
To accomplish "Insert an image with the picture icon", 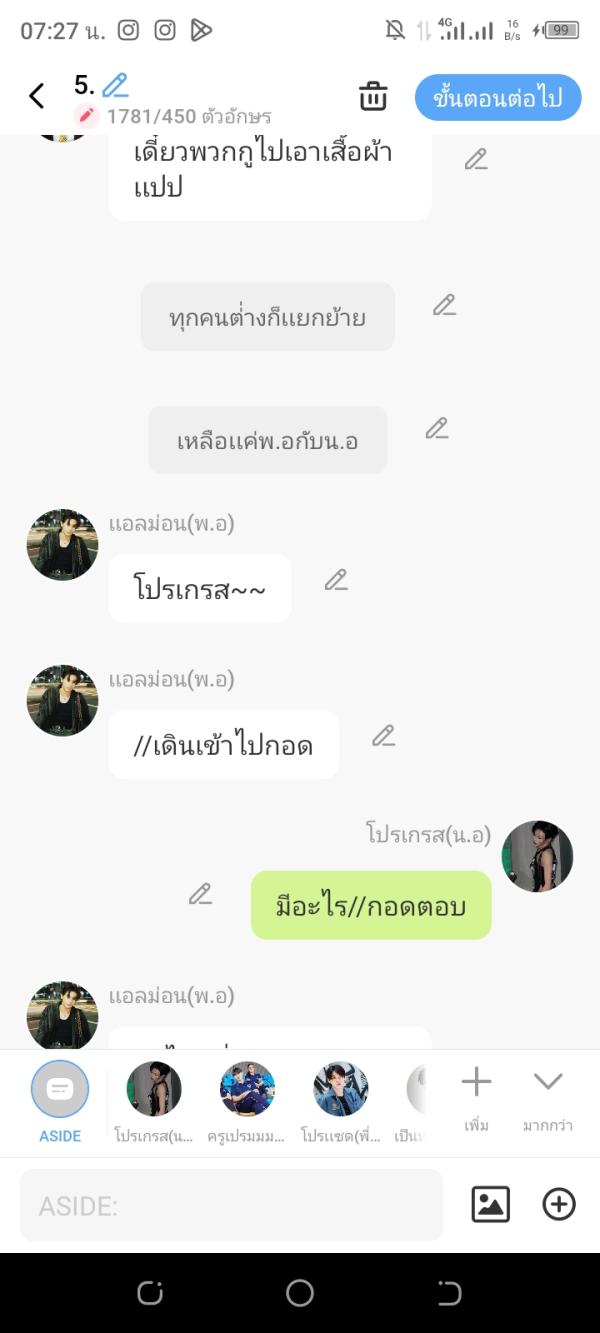I will tap(490, 1204).
